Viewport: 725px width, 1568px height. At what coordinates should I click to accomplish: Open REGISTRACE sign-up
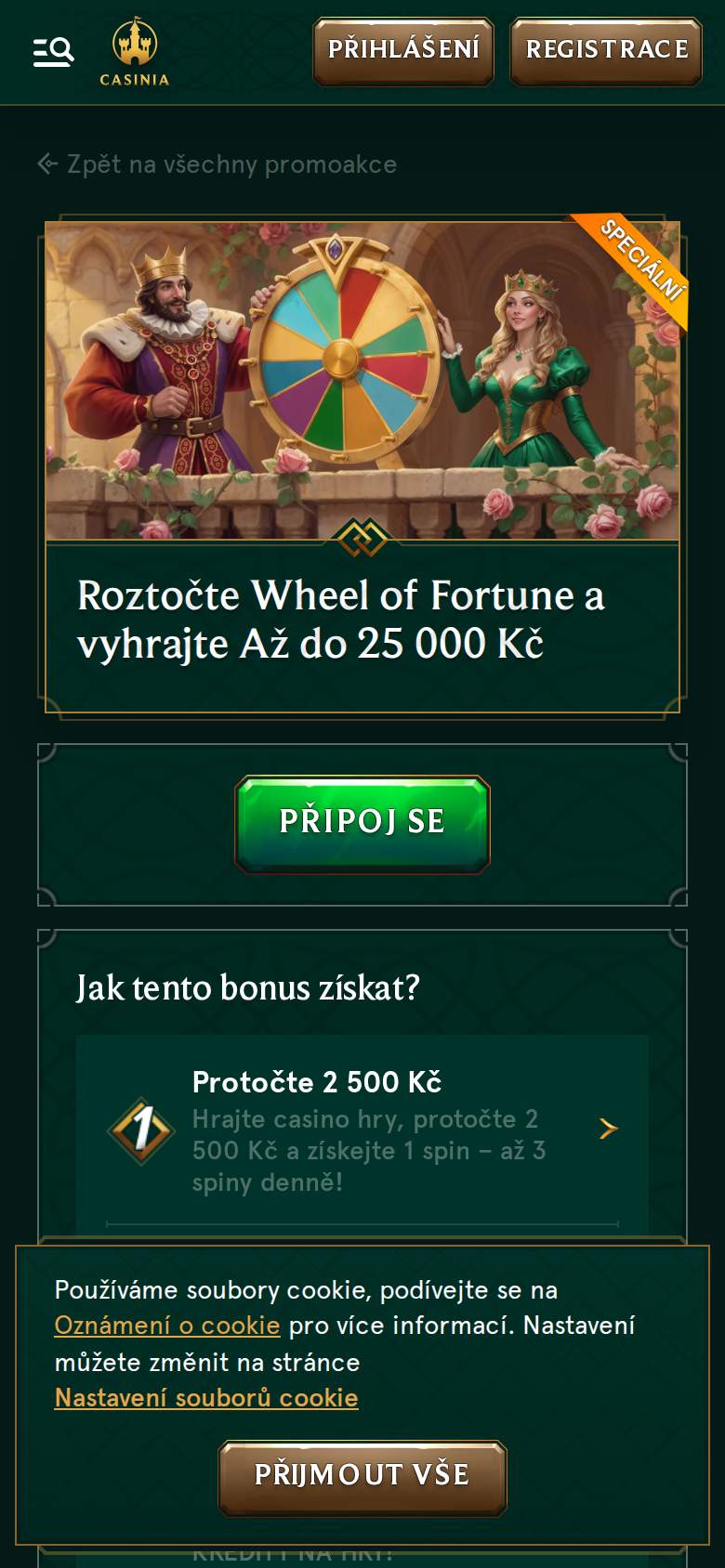pyautogui.click(x=607, y=51)
